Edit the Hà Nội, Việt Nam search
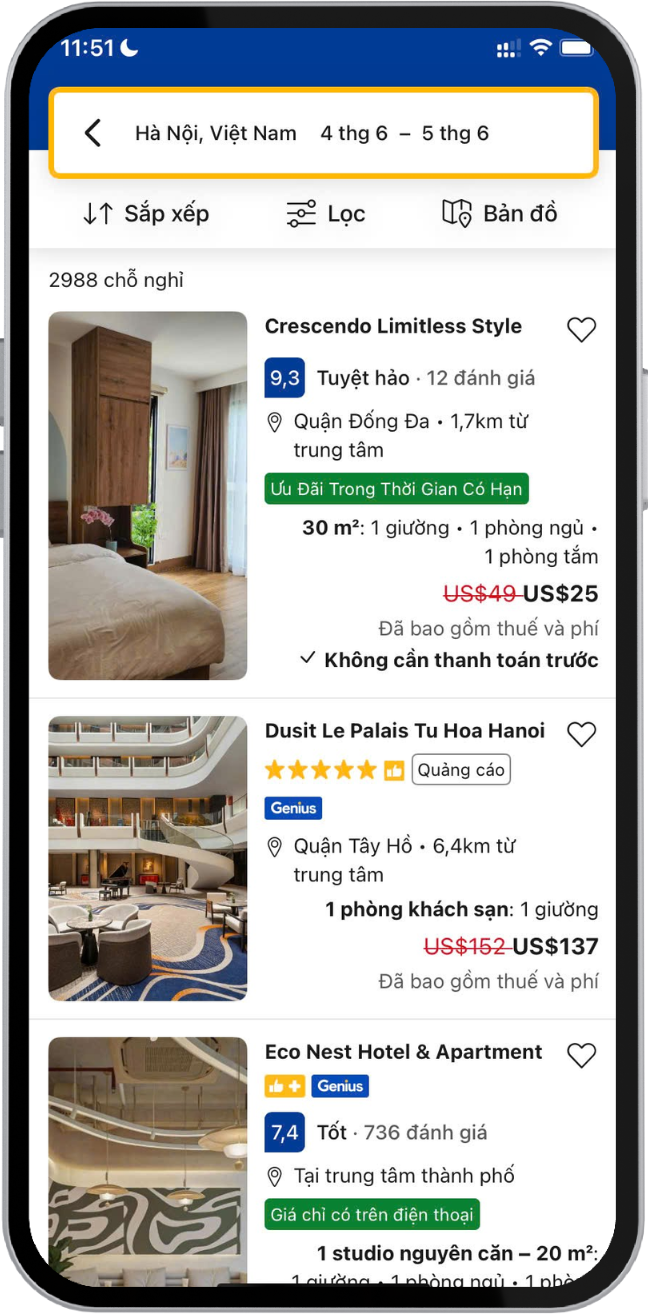Image resolution: width=648 pixels, height=1314 pixels. click(216, 133)
